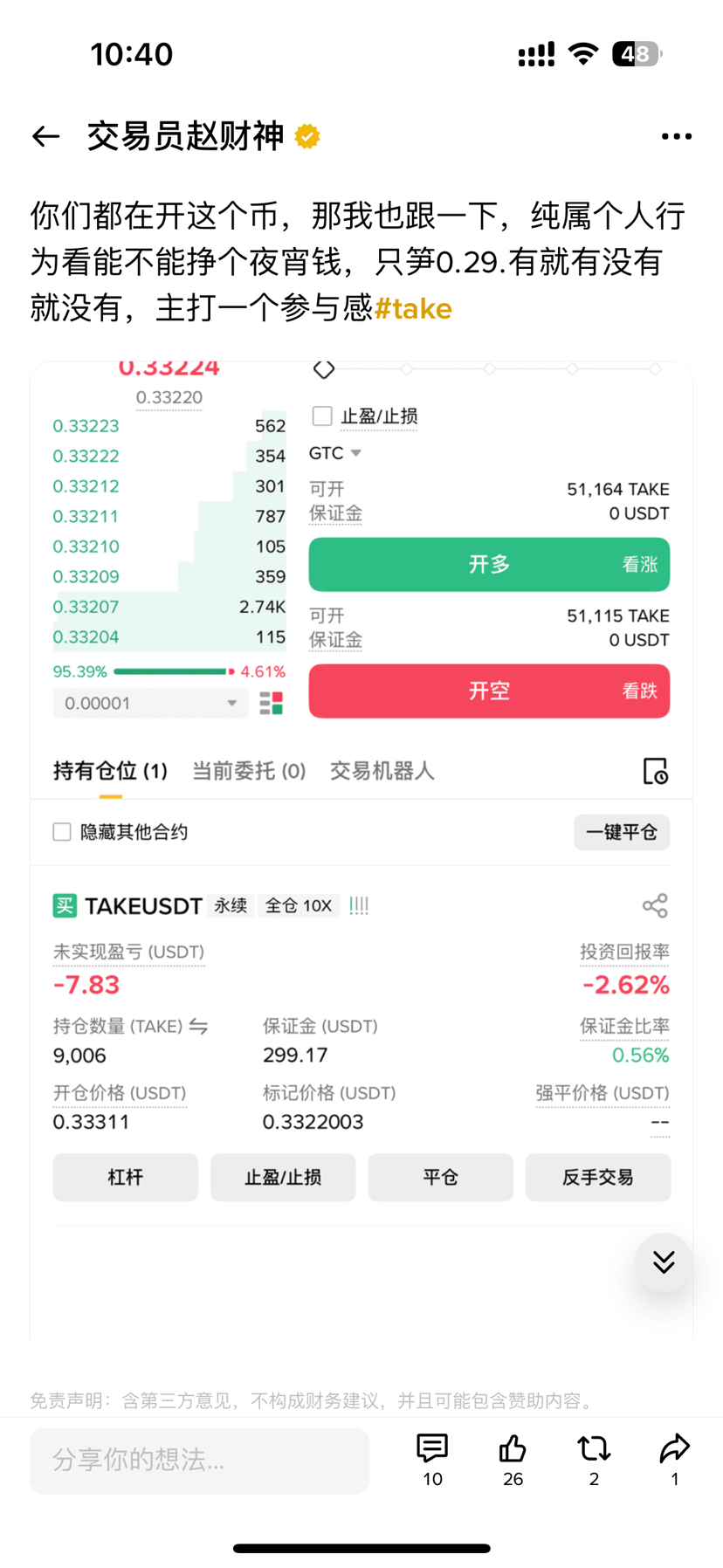Like this post
723x1568 pixels.
pyautogui.click(x=513, y=1458)
